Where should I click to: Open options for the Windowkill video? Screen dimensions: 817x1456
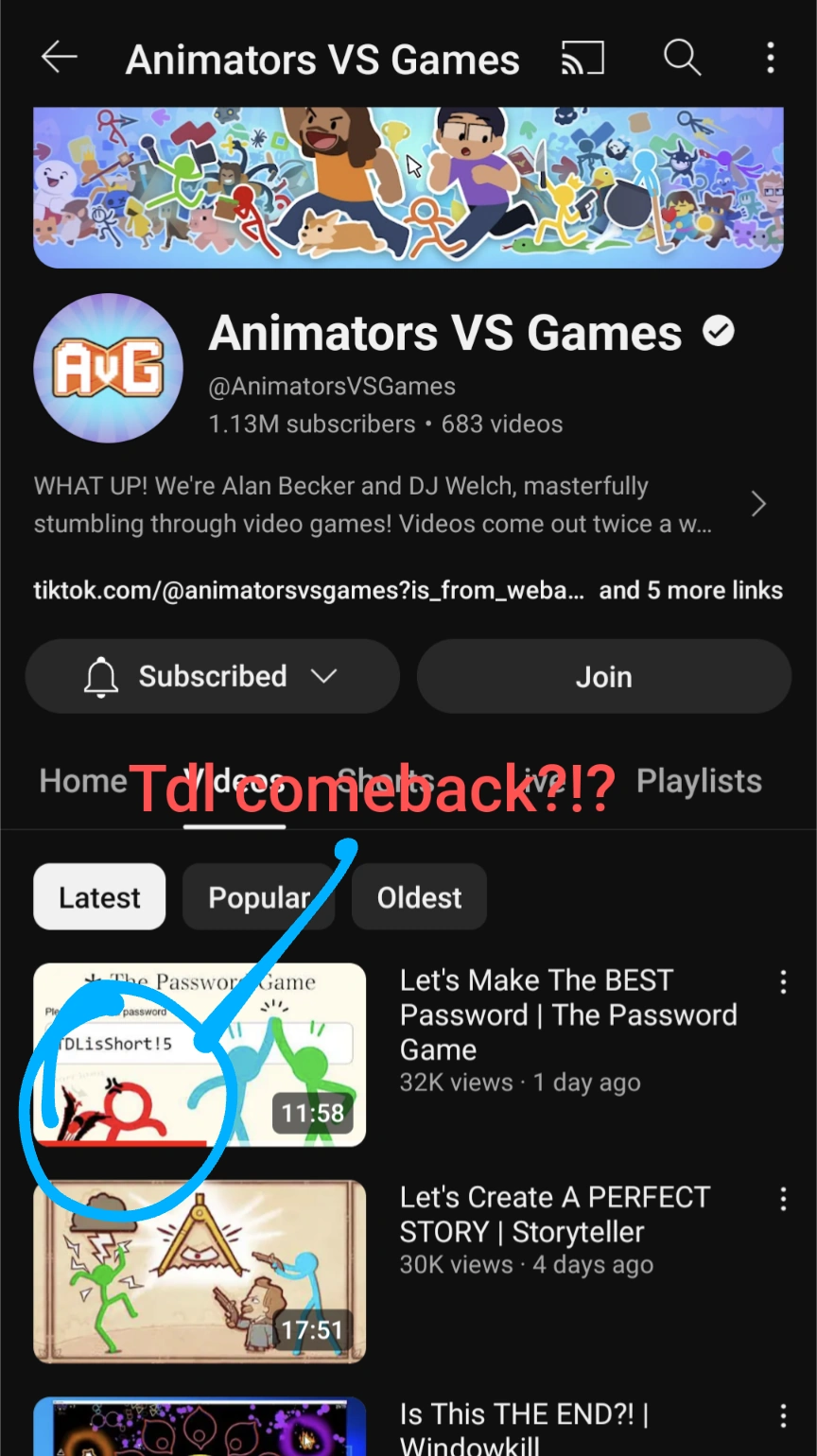783,1414
